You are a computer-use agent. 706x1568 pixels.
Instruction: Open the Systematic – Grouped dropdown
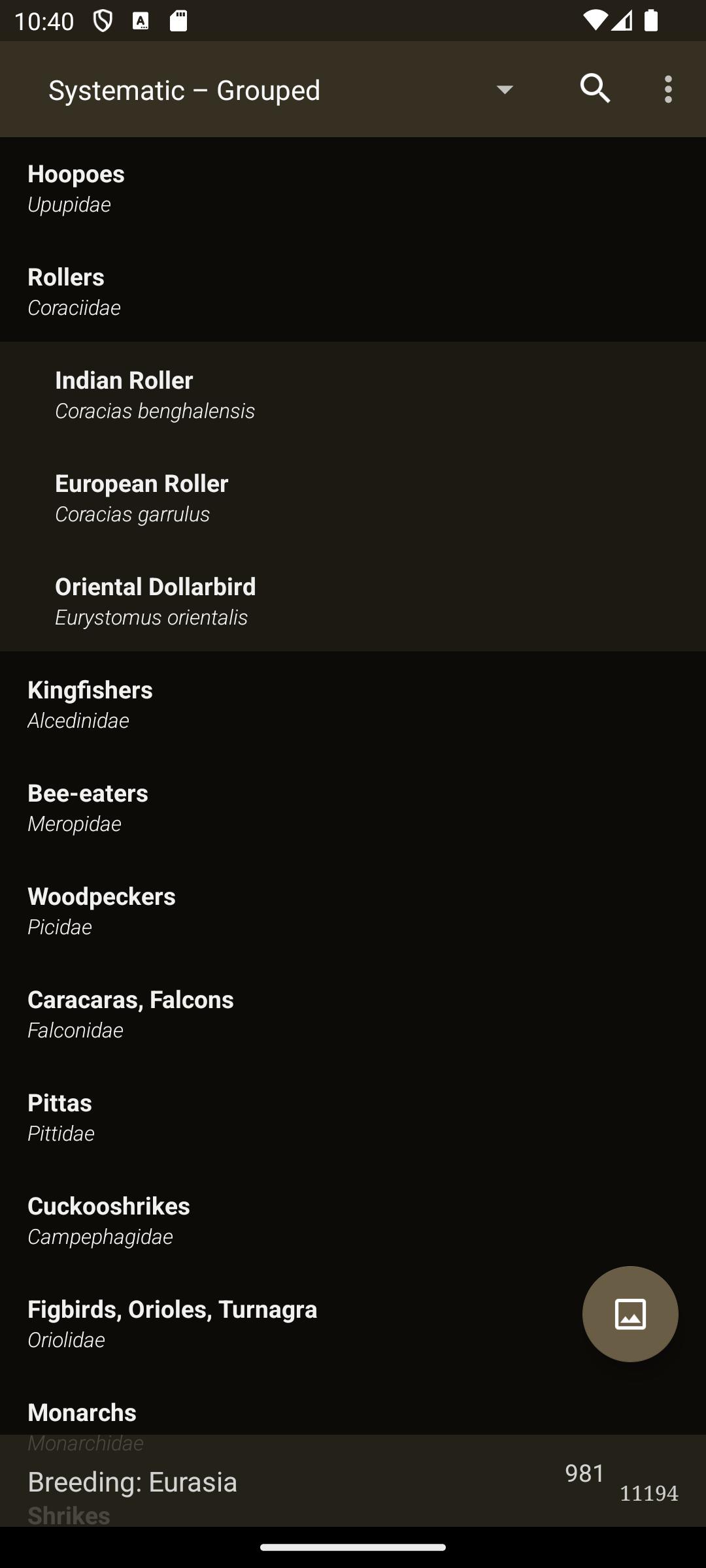(x=282, y=90)
